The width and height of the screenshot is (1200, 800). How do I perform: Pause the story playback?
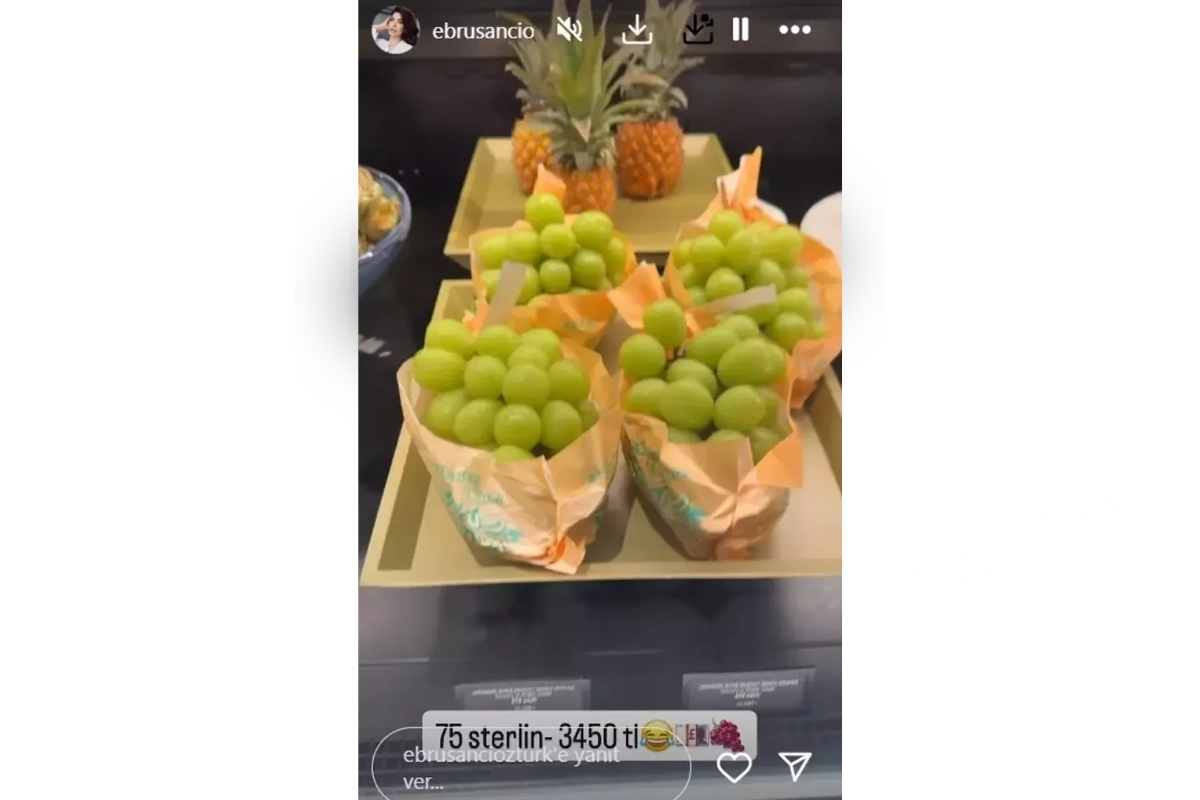[x=741, y=30]
